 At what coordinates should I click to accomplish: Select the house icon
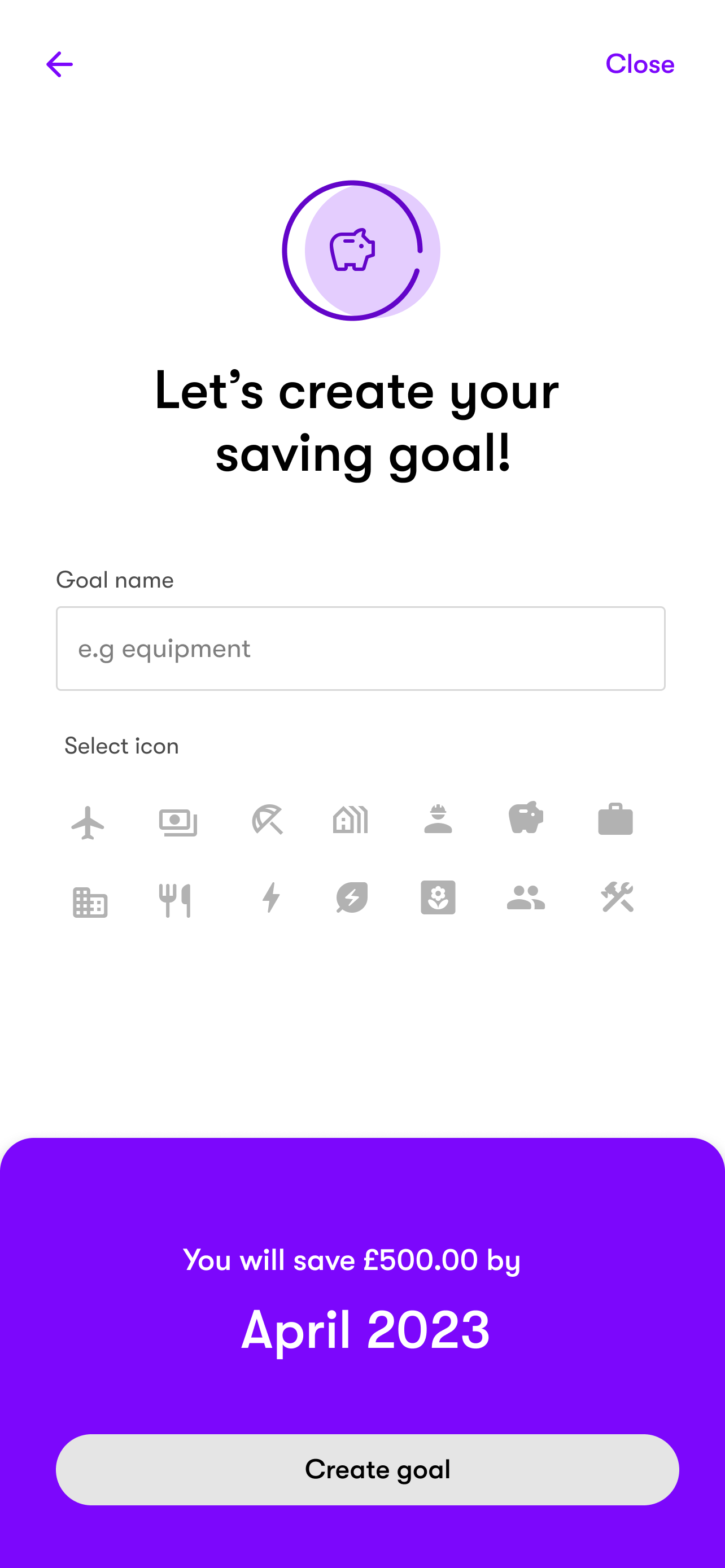tap(351, 820)
